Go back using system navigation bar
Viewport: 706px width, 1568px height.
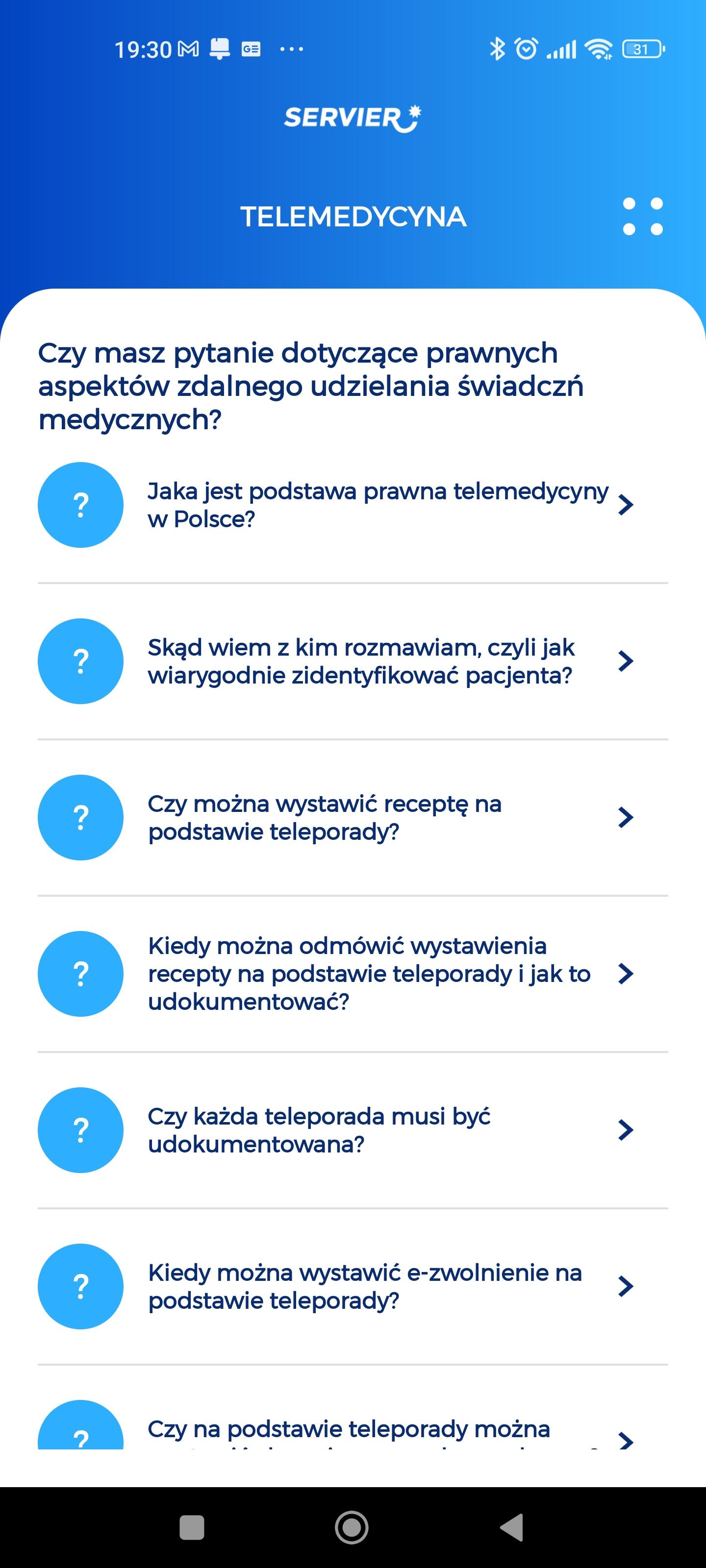[512, 1527]
